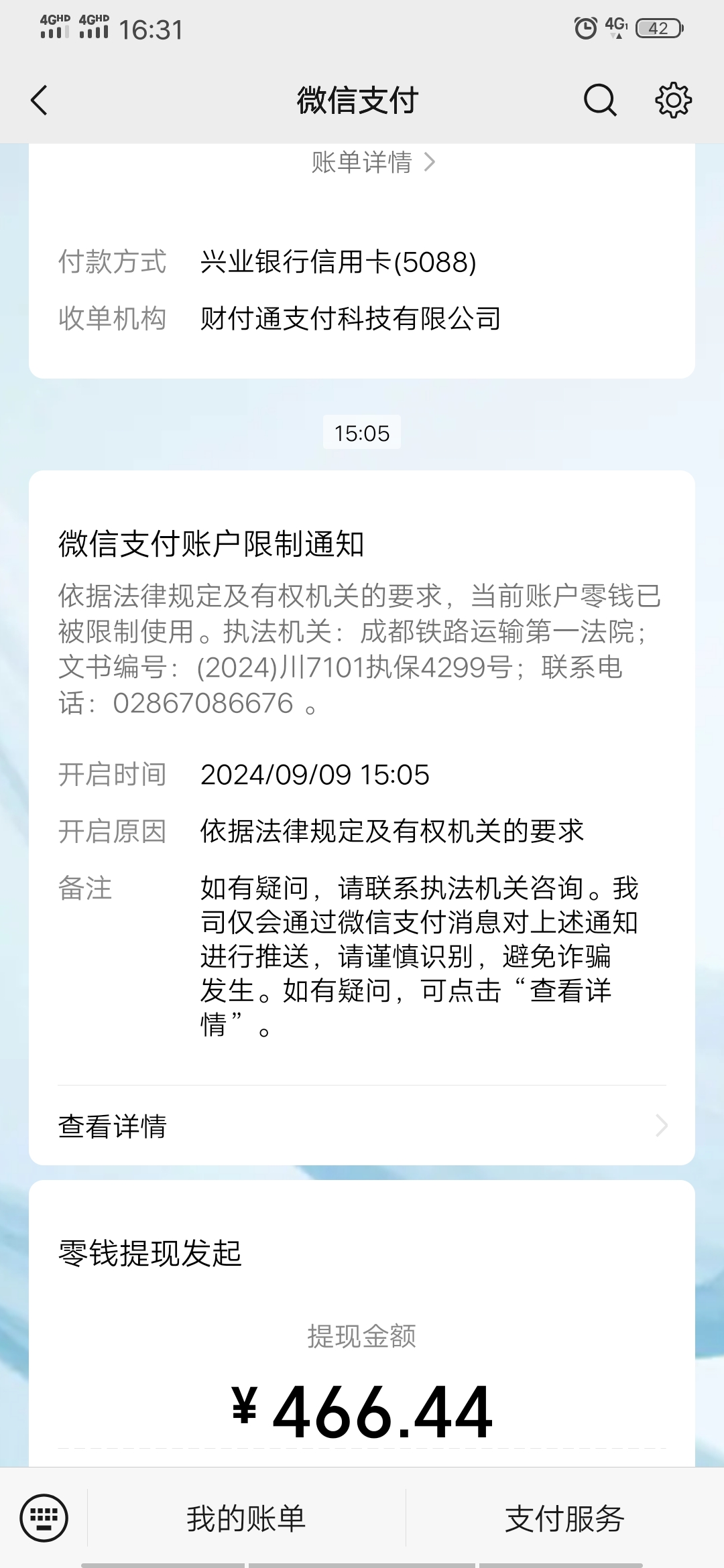The height and width of the screenshot is (1568, 724).
Task: Open 我的账单 menu
Action: [x=246, y=1518]
